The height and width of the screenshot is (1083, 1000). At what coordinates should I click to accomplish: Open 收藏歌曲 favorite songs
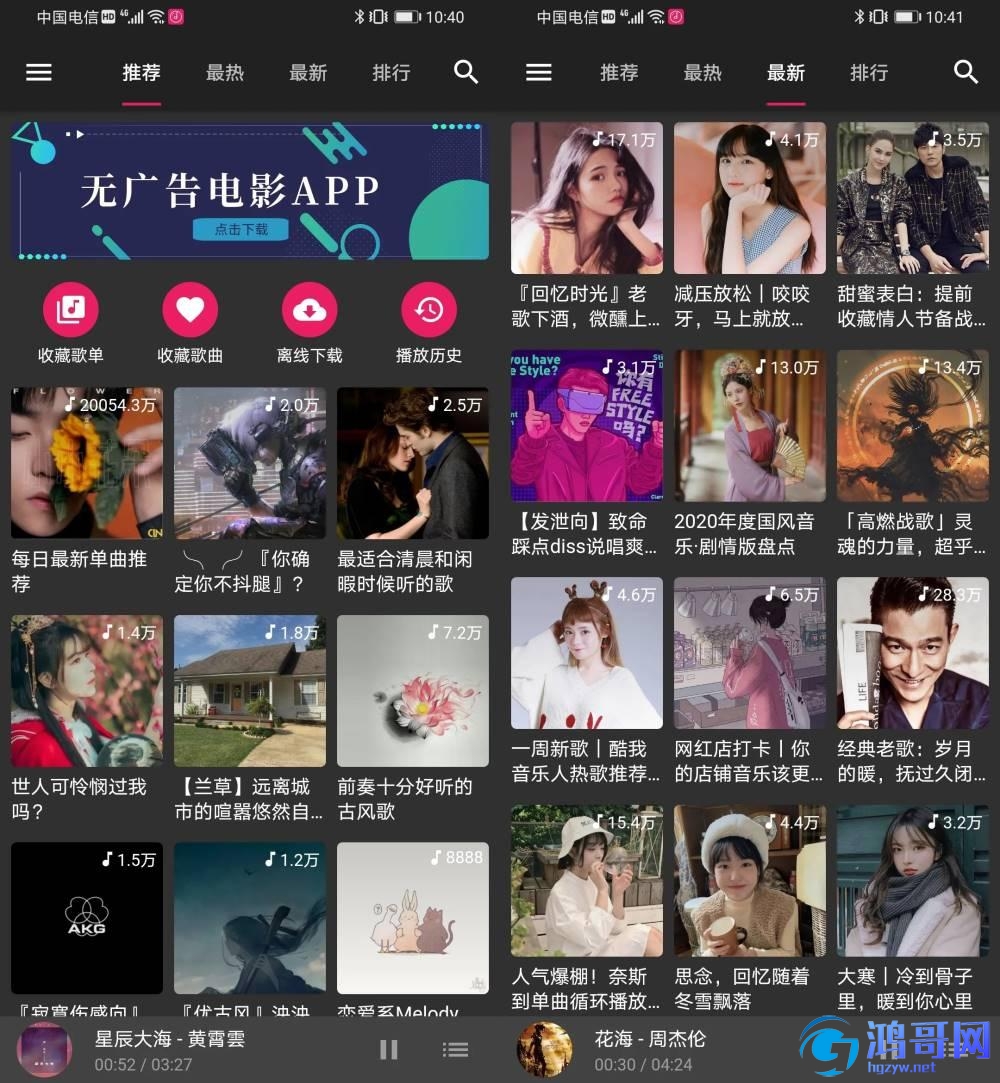click(x=190, y=310)
